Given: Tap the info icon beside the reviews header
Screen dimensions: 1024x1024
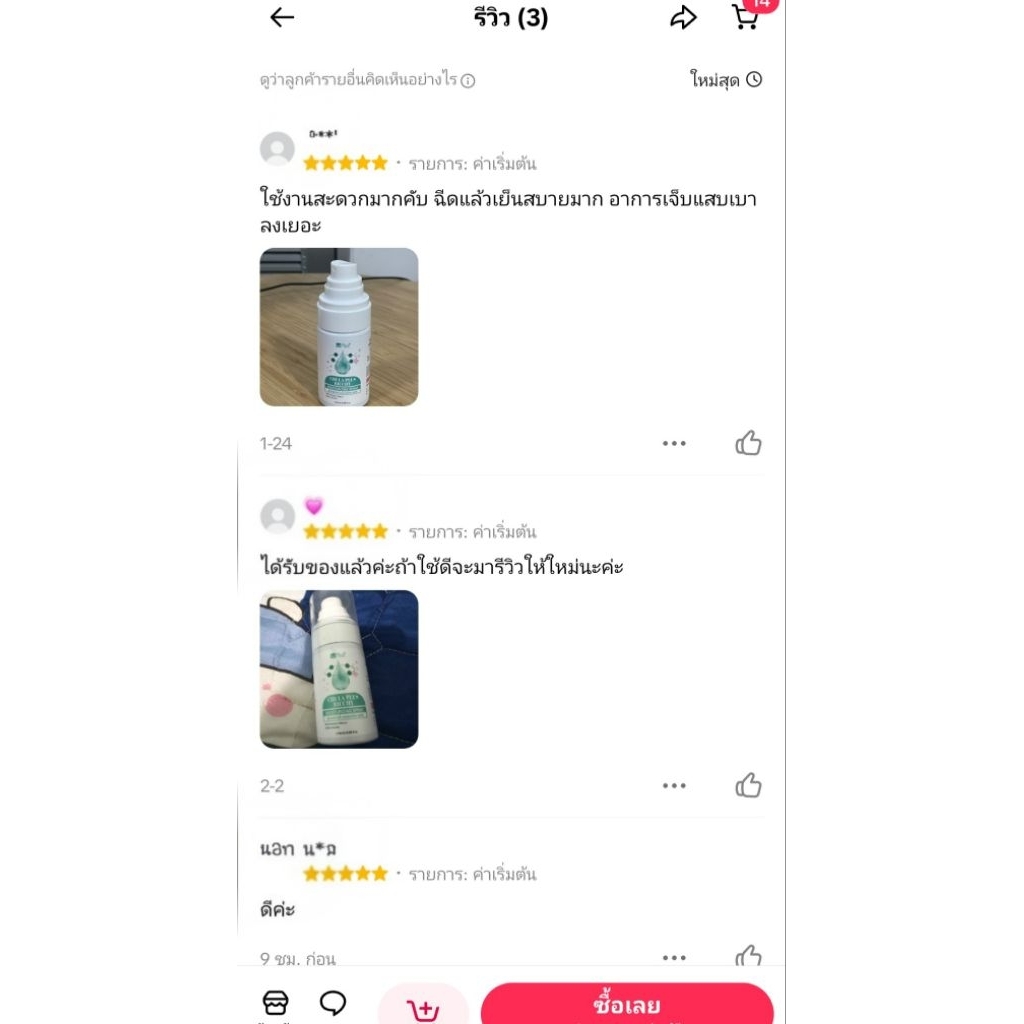Looking at the screenshot, I should (x=468, y=81).
